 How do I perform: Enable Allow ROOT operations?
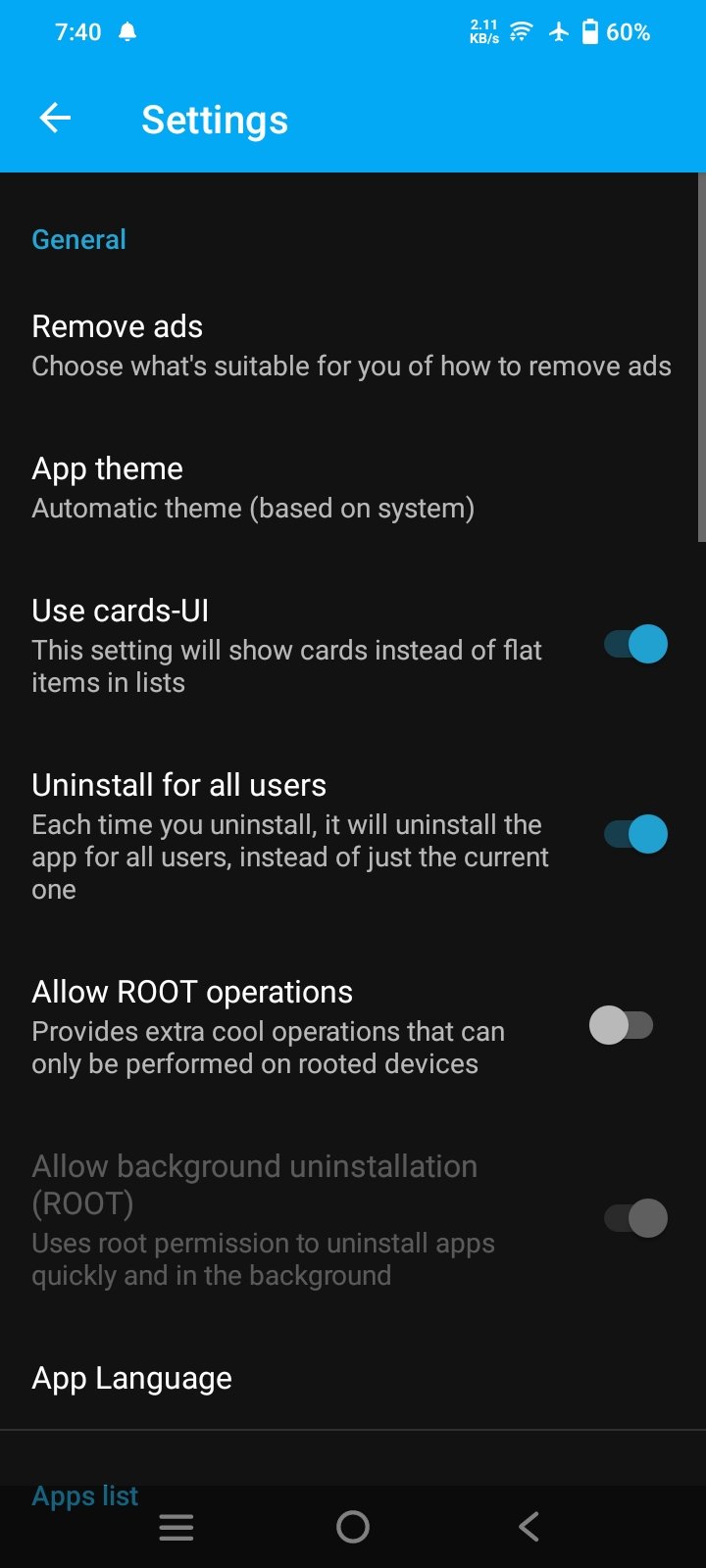622,1026
